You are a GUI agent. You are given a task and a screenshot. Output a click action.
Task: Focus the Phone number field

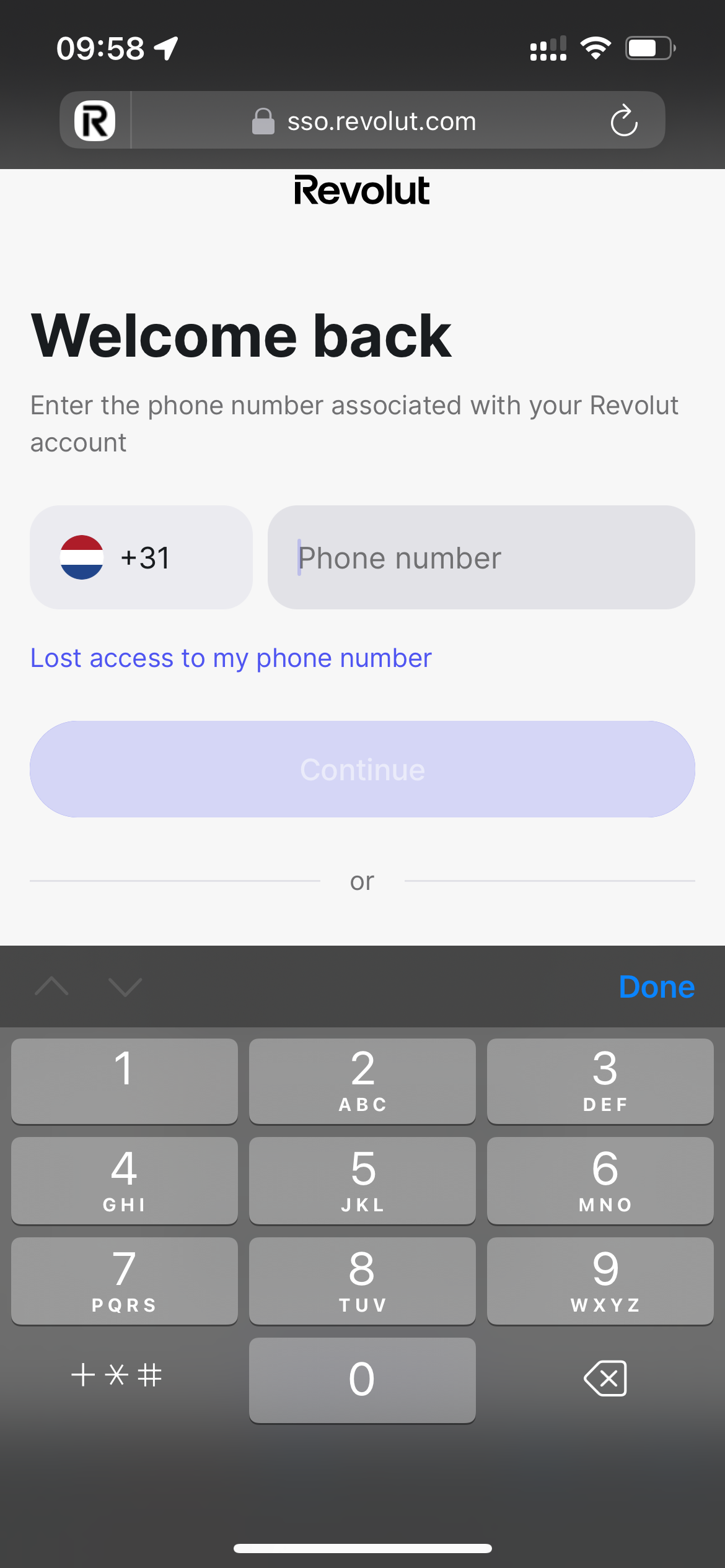click(x=481, y=557)
